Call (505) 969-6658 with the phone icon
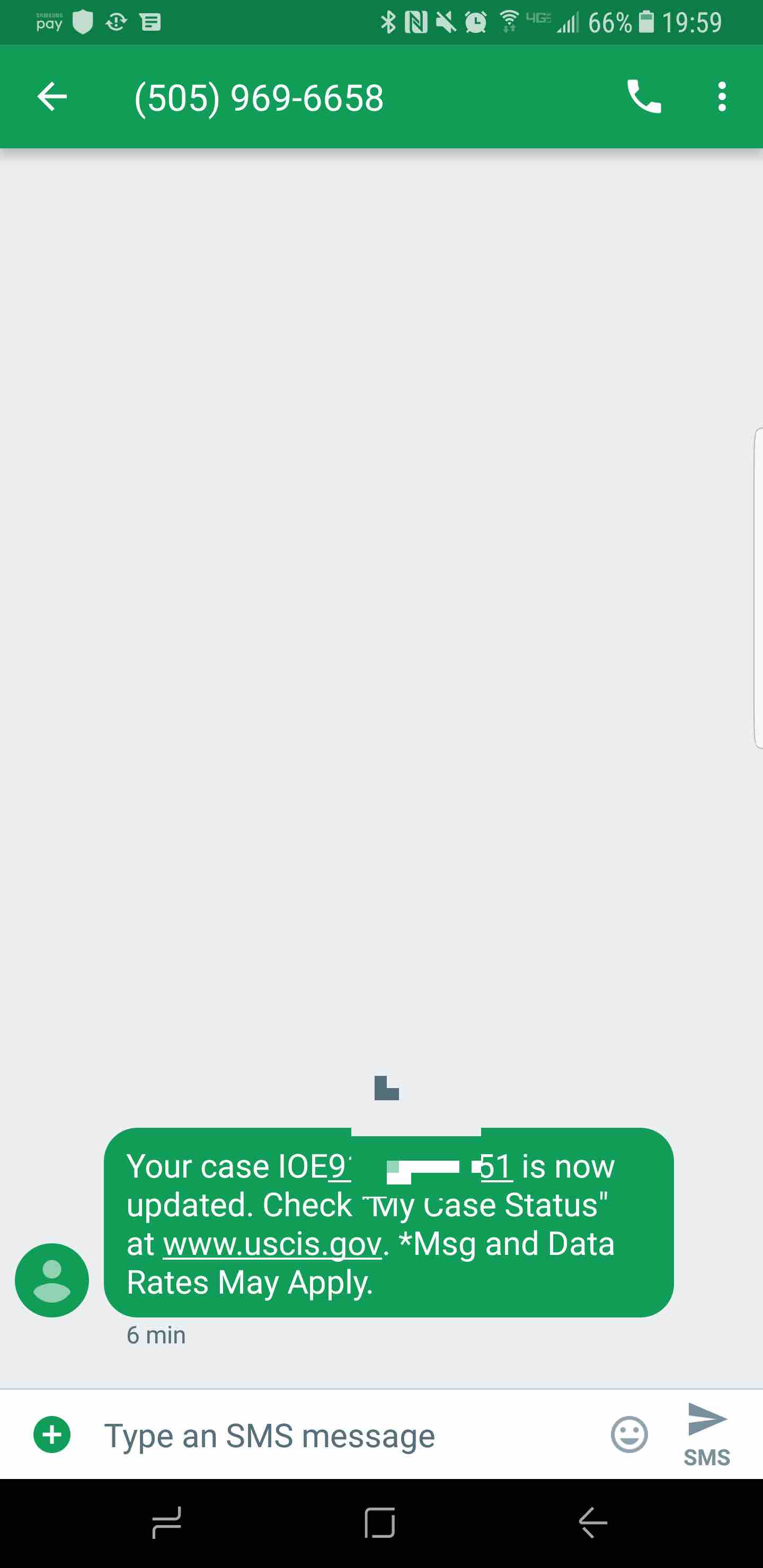Image resolution: width=763 pixels, height=1568 pixels. (x=644, y=97)
